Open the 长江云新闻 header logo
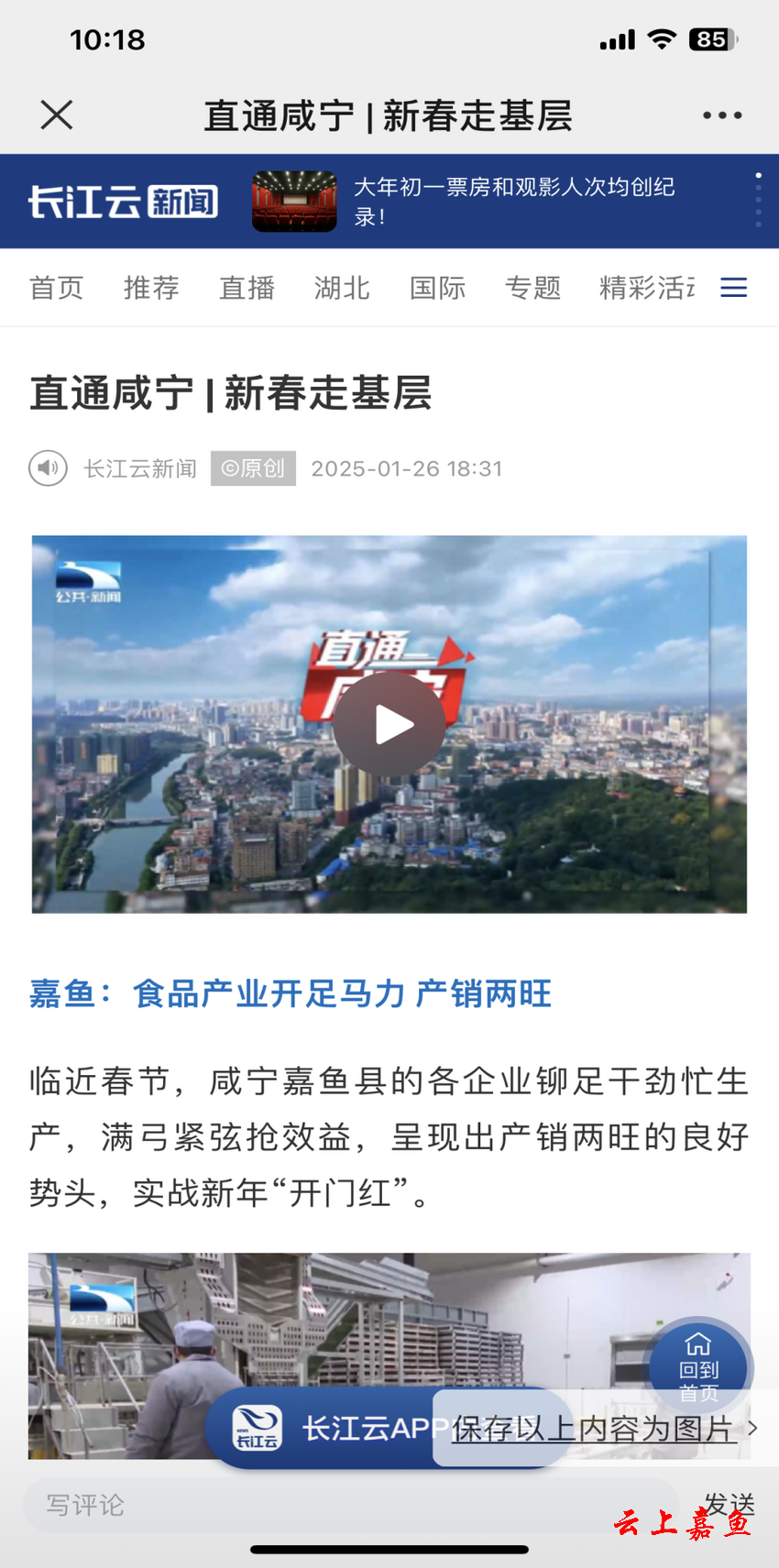Viewport: 779px width, 1568px height. pyautogui.click(x=123, y=202)
